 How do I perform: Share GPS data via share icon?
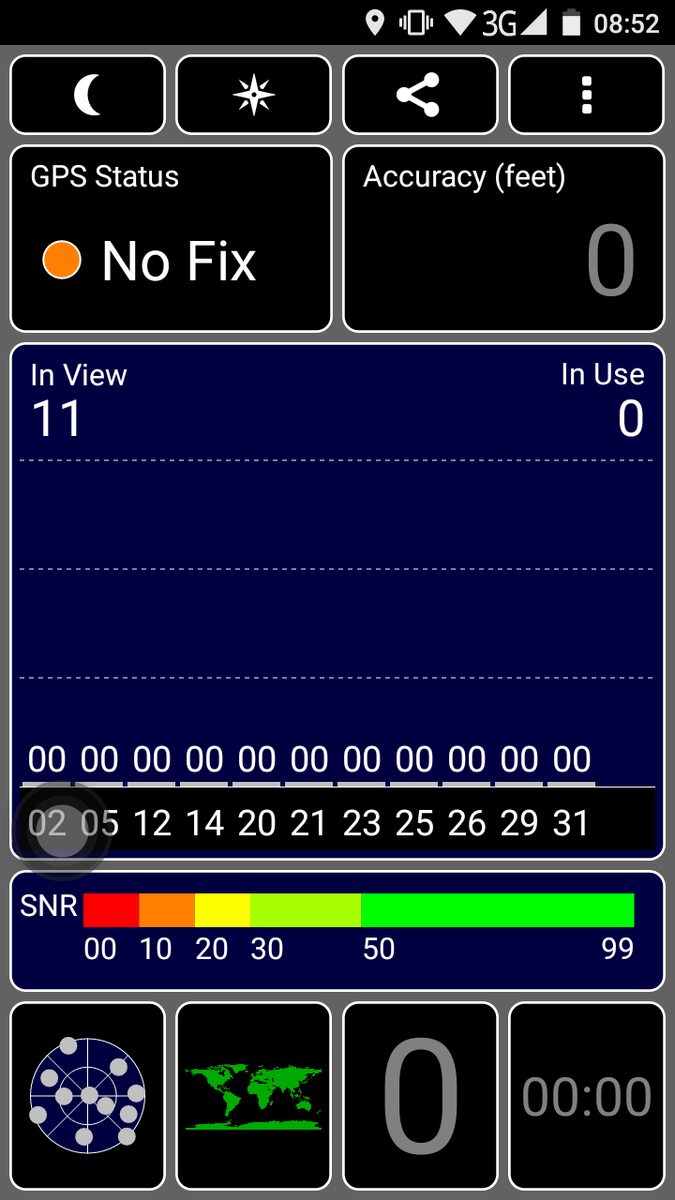420,95
